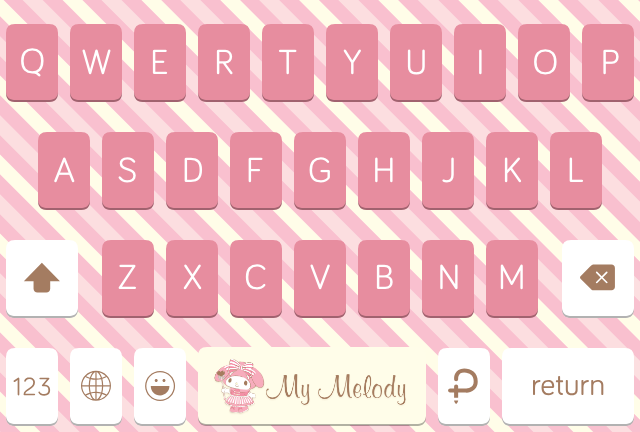Type the letter D
The image size is (640, 432).
pyautogui.click(x=192, y=170)
